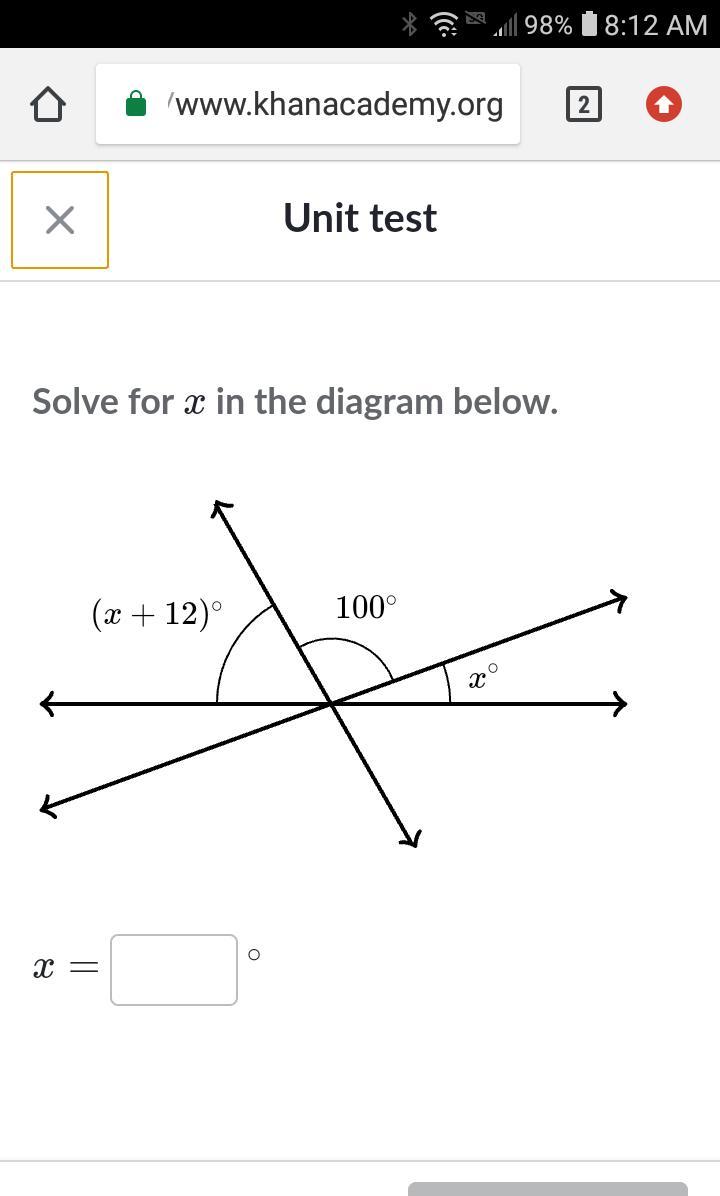Screen dimensions: 720x1196
Task: Open the browser tab switcher
Action: pyautogui.click(x=584, y=104)
